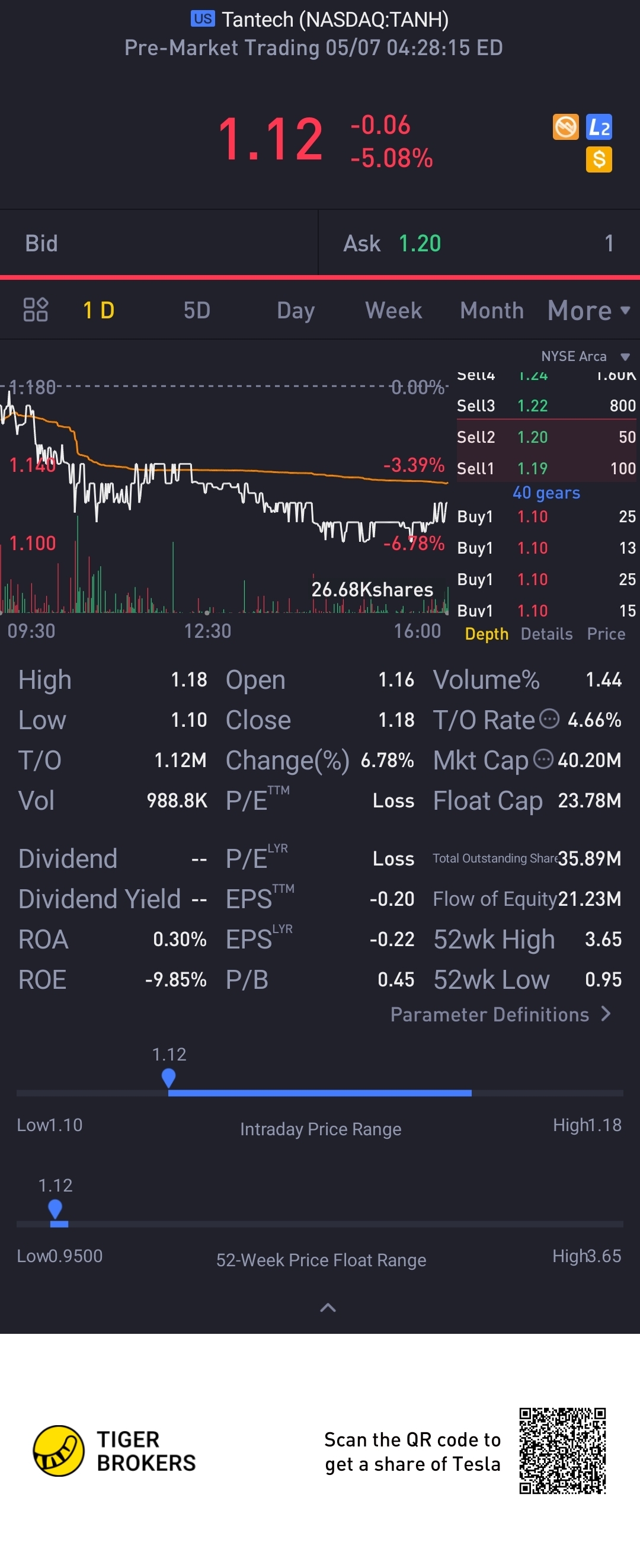This screenshot has height=1568, width=640.
Task: Change the 40 gears depth setting
Action: 546,493
